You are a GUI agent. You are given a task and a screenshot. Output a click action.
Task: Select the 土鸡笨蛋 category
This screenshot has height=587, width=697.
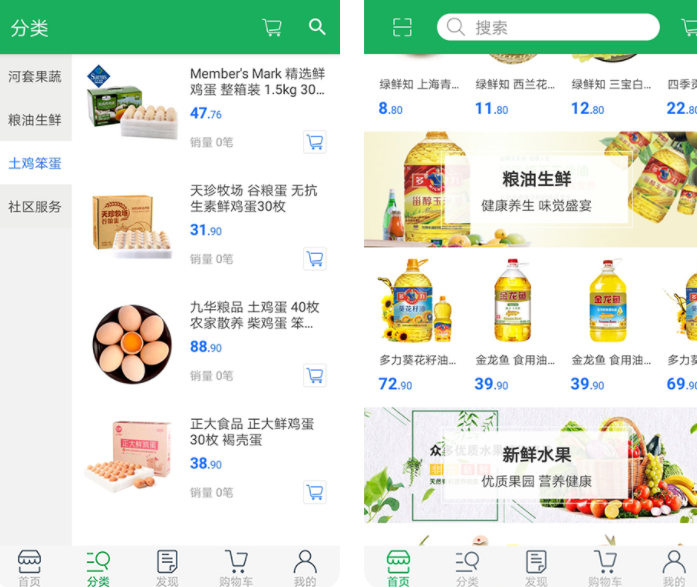35,163
